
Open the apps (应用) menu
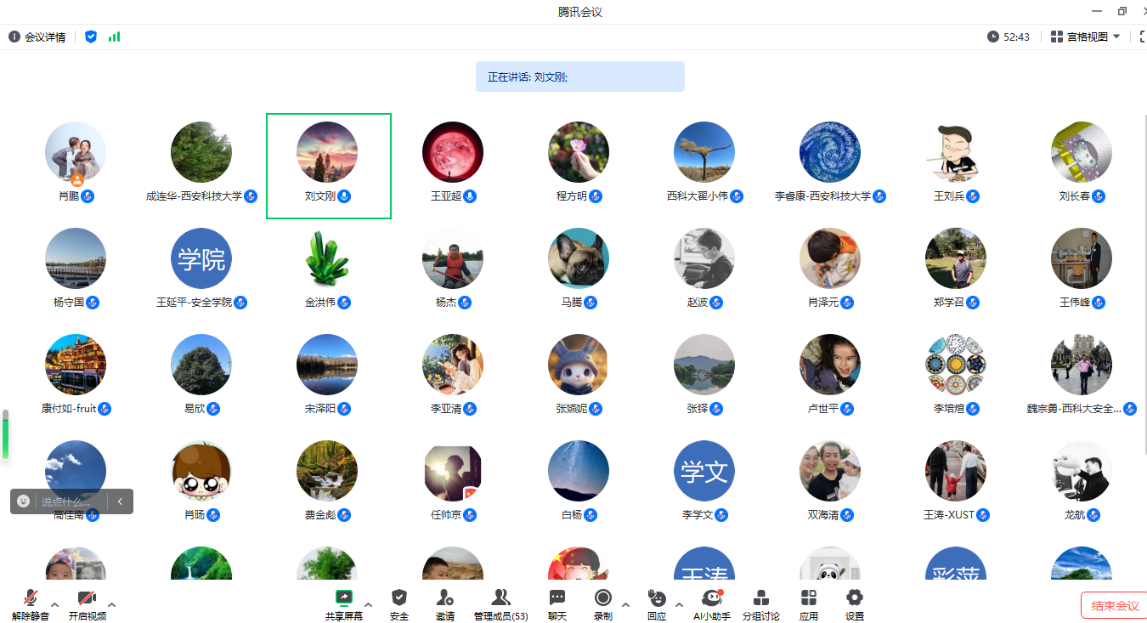pyautogui.click(x=808, y=604)
